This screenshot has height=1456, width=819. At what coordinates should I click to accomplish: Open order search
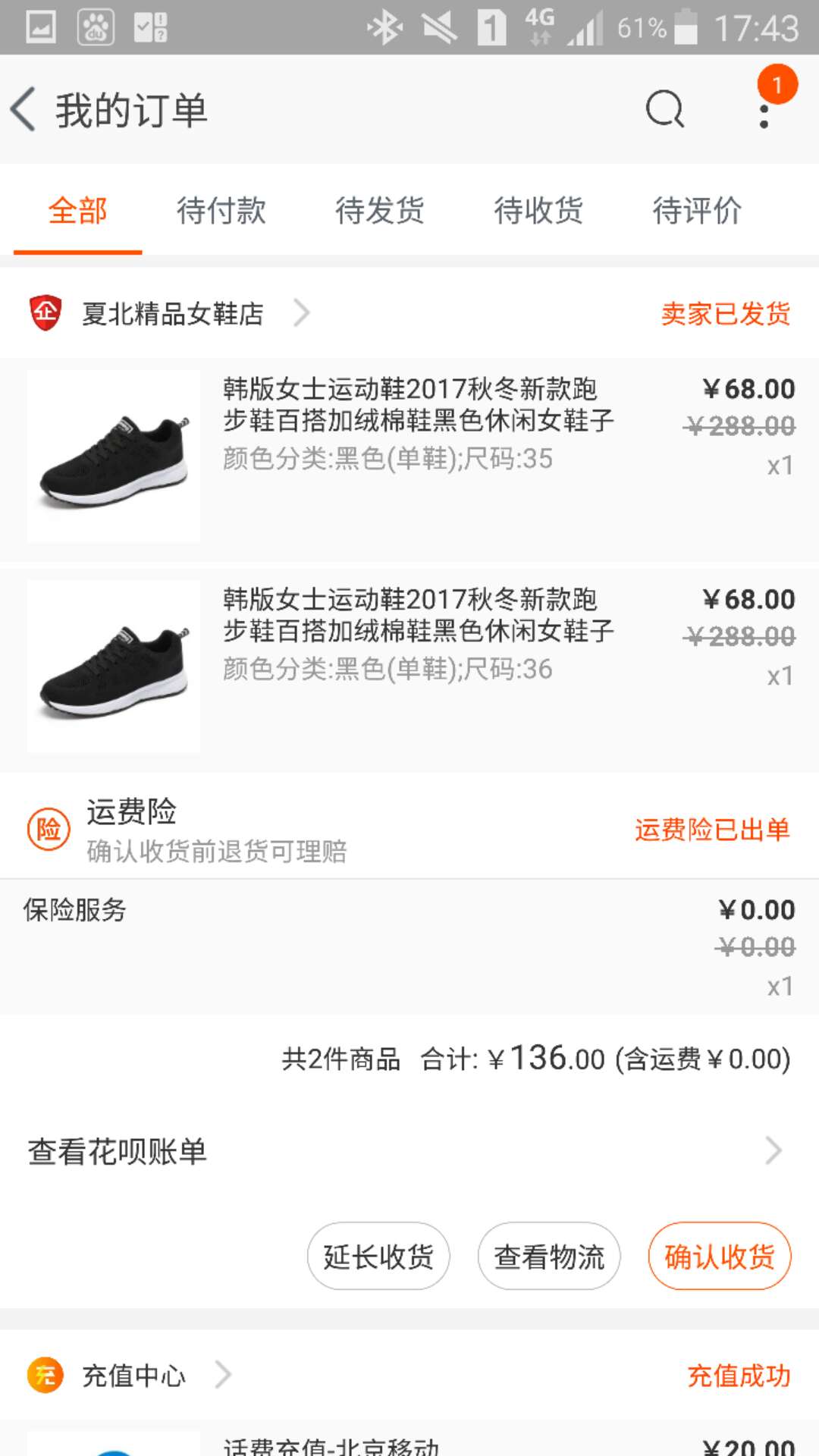click(665, 109)
